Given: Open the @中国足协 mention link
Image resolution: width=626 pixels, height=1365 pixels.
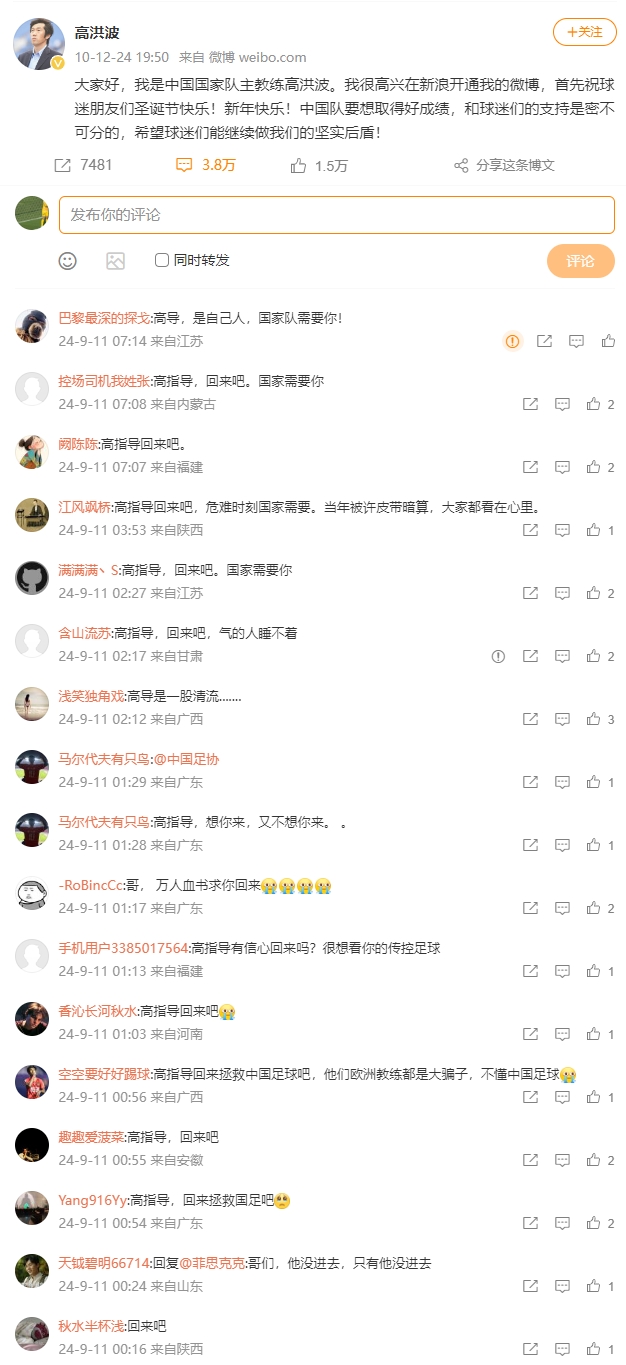Looking at the screenshot, I should coord(186,759).
